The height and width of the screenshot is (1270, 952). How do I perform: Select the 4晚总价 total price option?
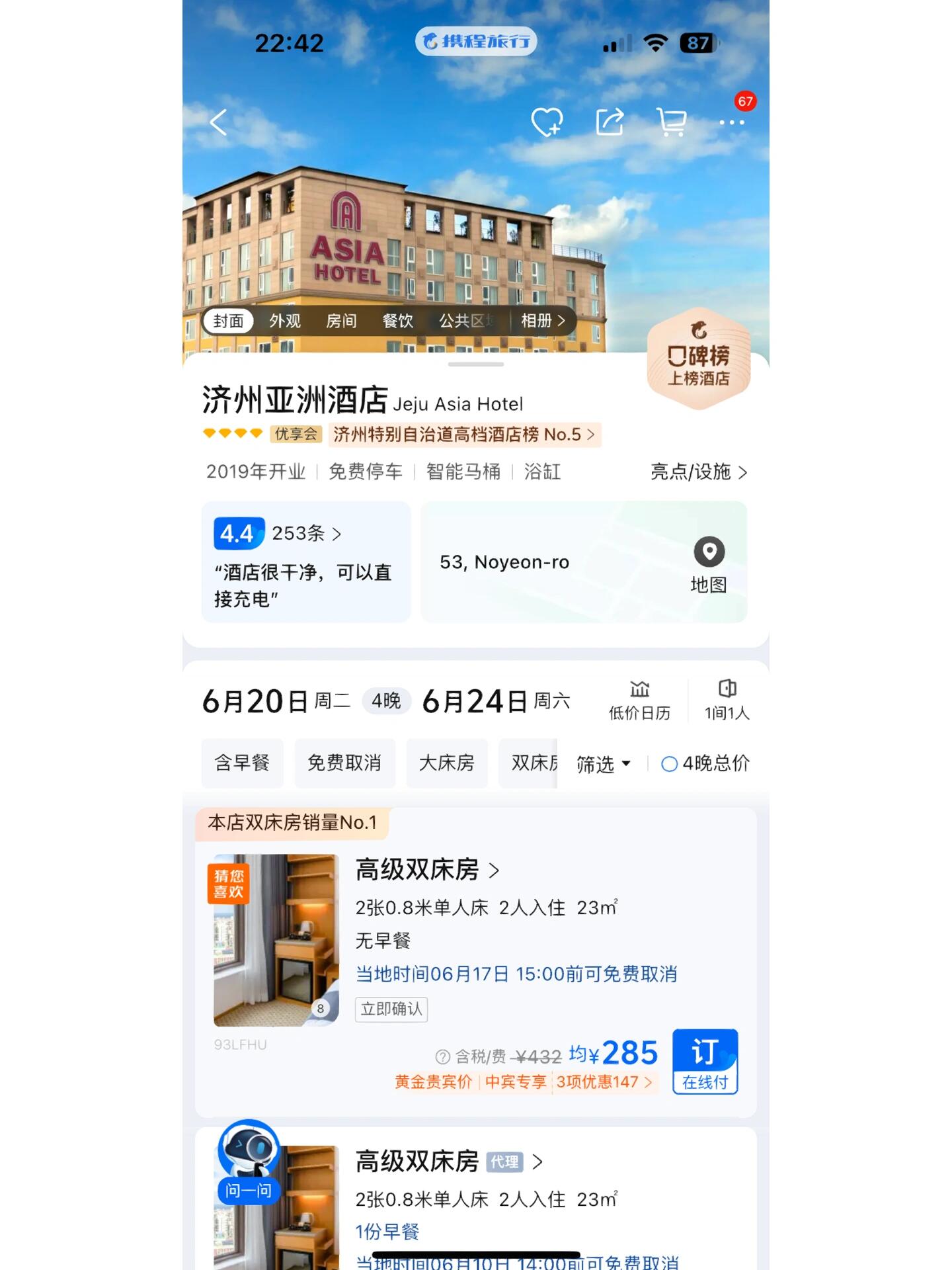click(x=705, y=763)
